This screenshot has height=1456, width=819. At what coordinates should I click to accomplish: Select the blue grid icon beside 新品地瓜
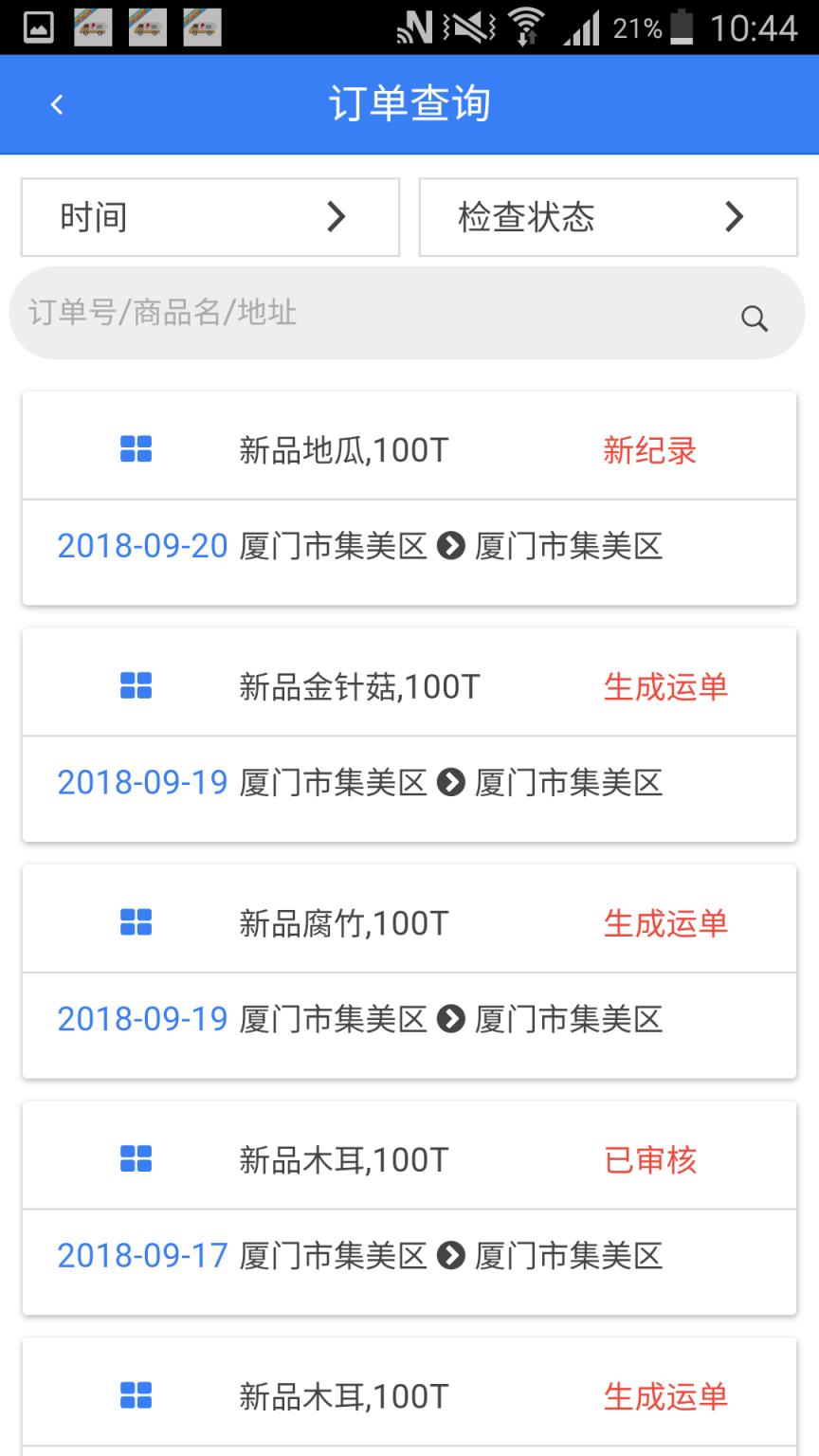[136, 448]
